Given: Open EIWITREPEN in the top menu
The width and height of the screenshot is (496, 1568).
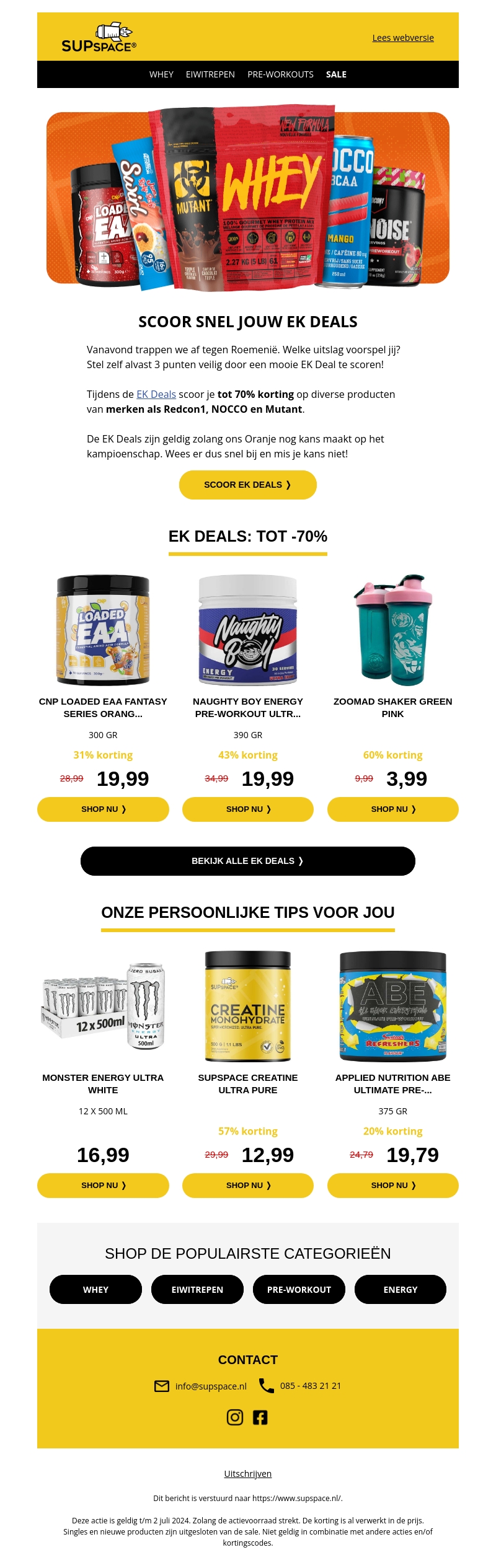Looking at the screenshot, I should click(210, 74).
